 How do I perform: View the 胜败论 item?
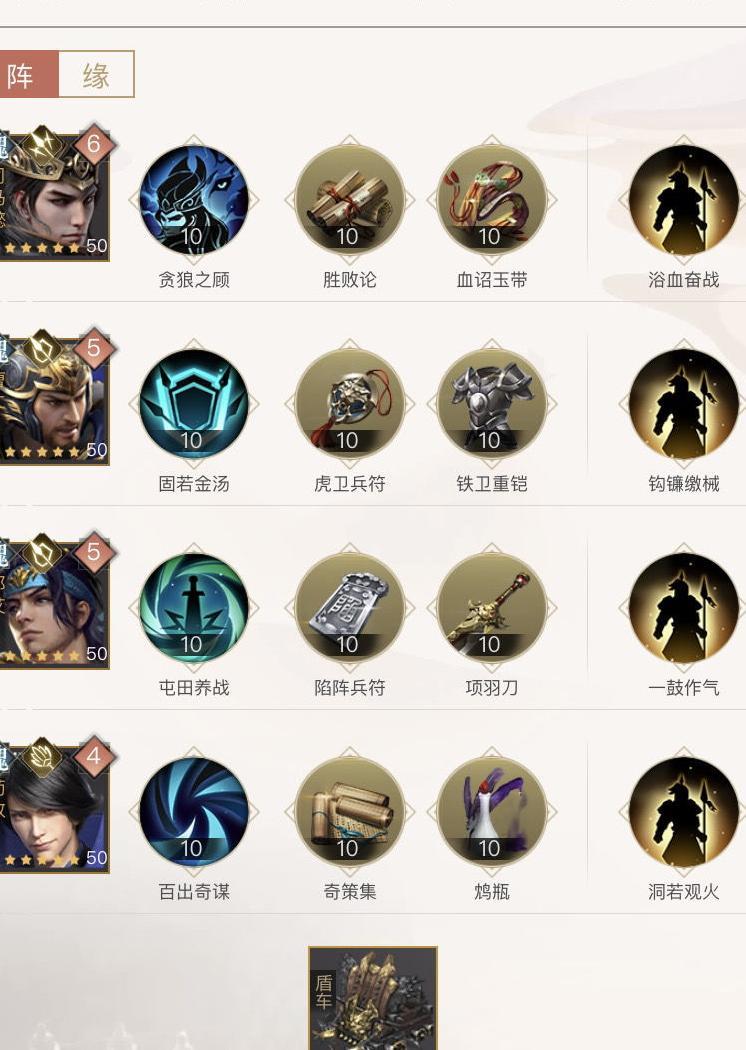click(x=349, y=200)
